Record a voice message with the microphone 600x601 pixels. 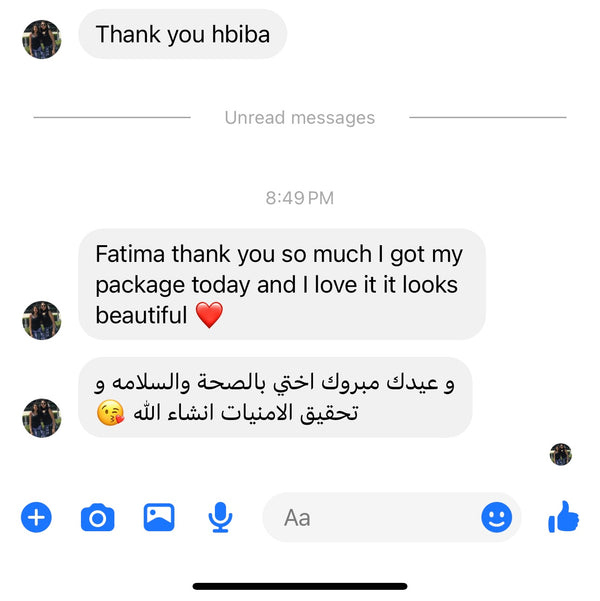pos(220,517)
